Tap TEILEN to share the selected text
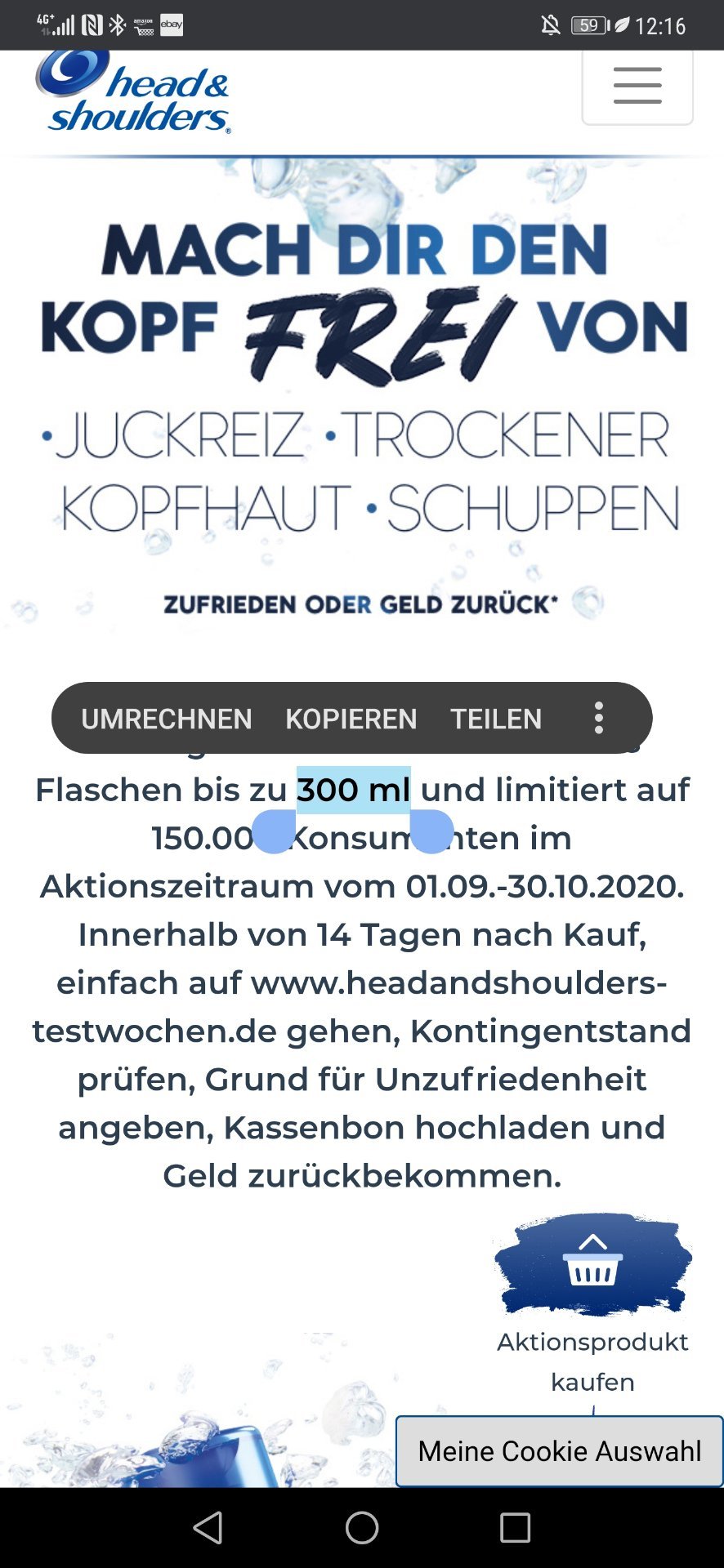This screenshot has width=724, height=1568. tap(496, 719)
